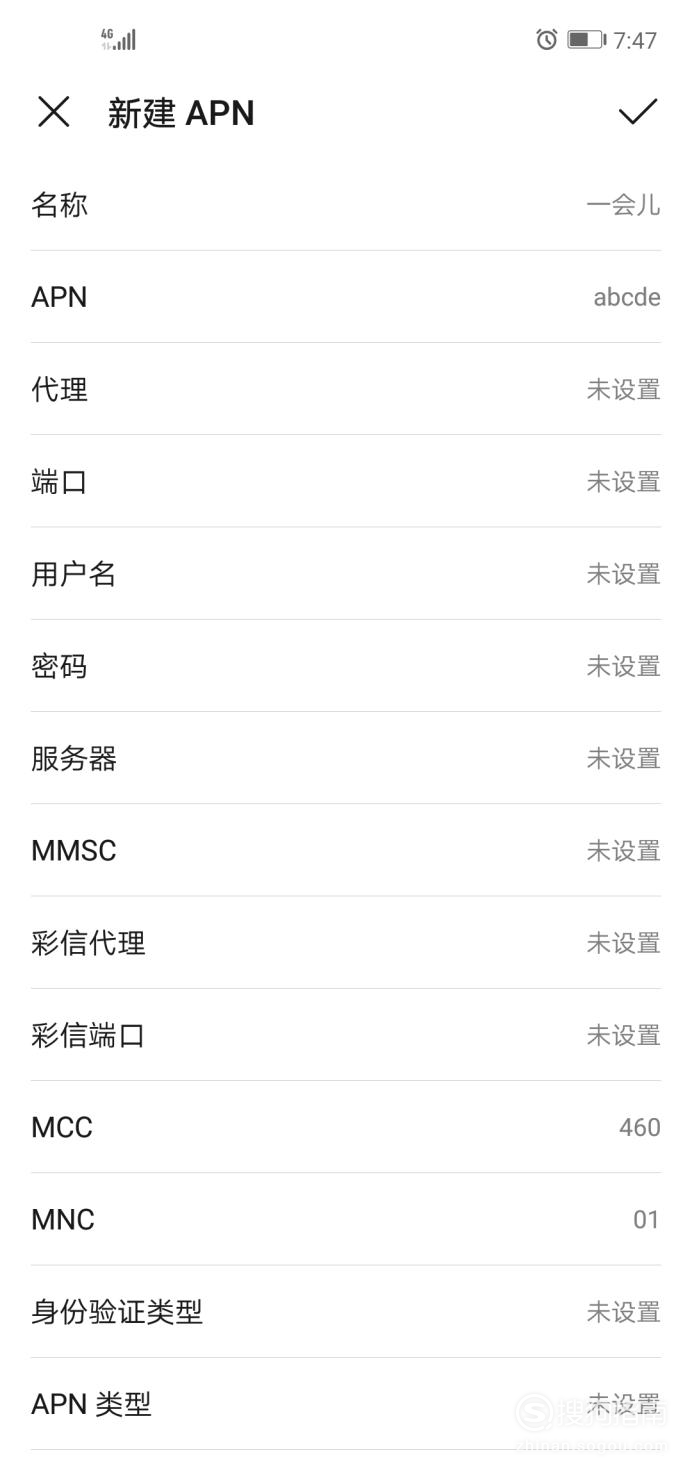Set the 密码 password

point(346,665)
